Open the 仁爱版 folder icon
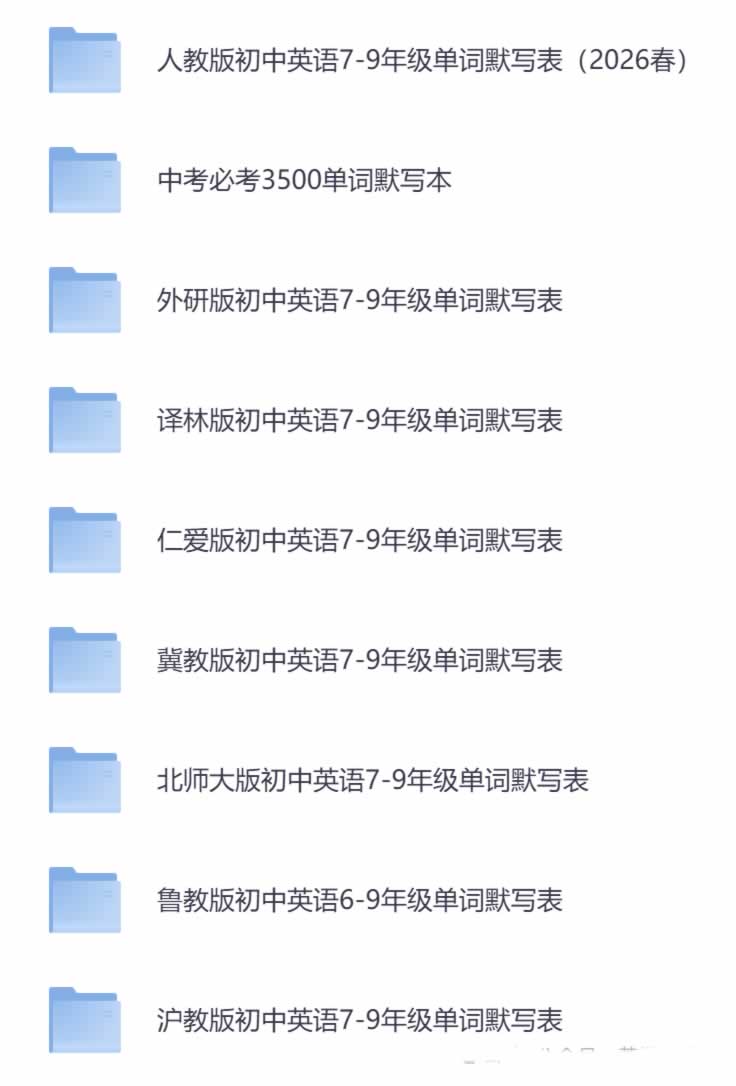Screen dimensions: 736x1086 [x=85, y=540]
